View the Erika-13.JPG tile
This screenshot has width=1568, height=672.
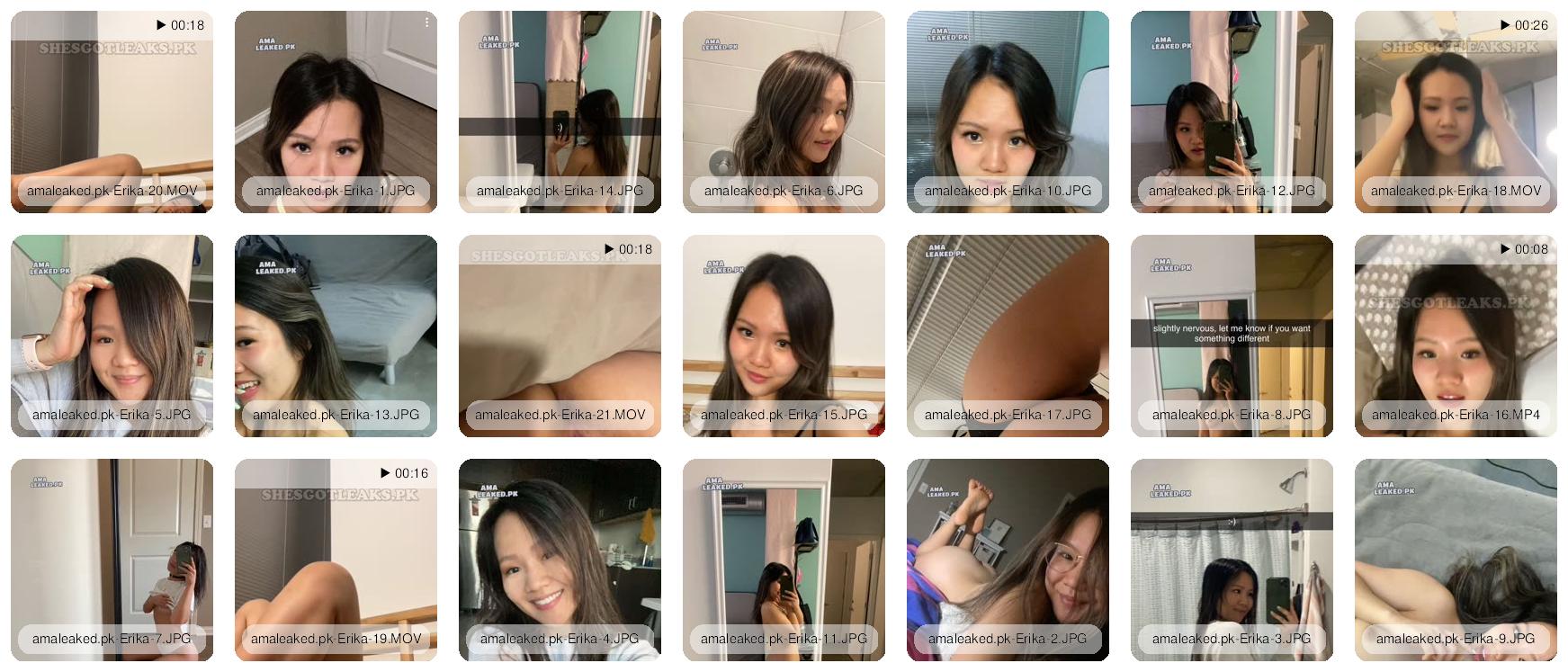tap(336, 336)
